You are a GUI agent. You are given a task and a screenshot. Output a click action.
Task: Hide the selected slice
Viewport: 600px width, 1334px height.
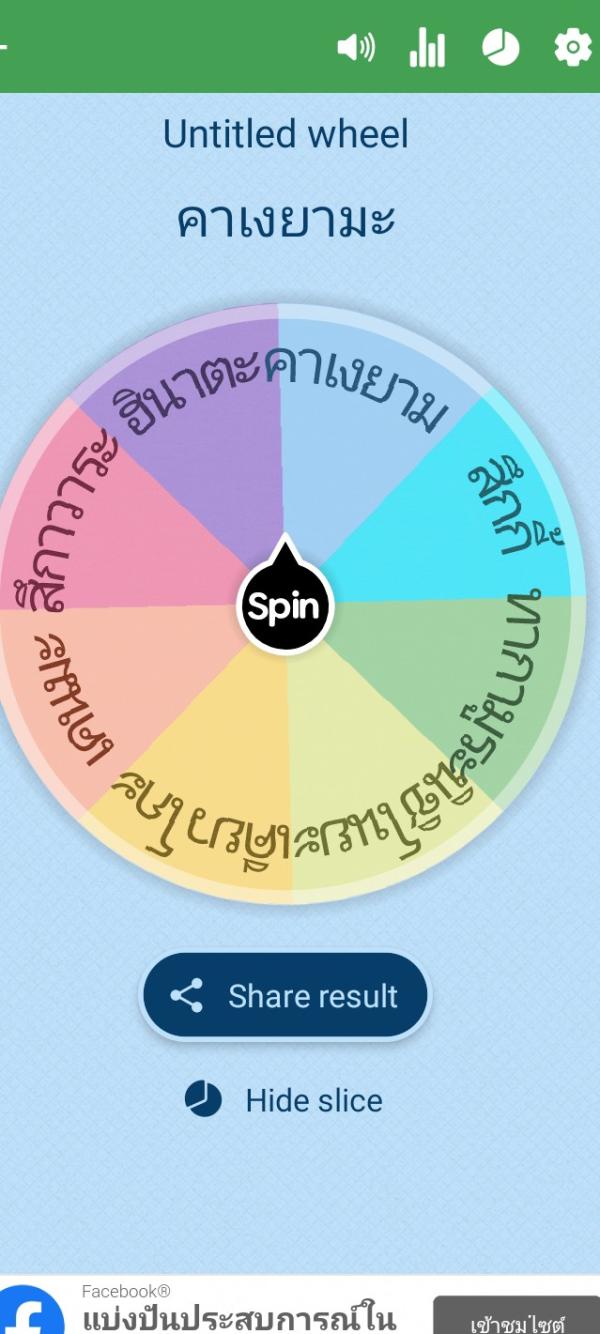[x=285, y=1100]
